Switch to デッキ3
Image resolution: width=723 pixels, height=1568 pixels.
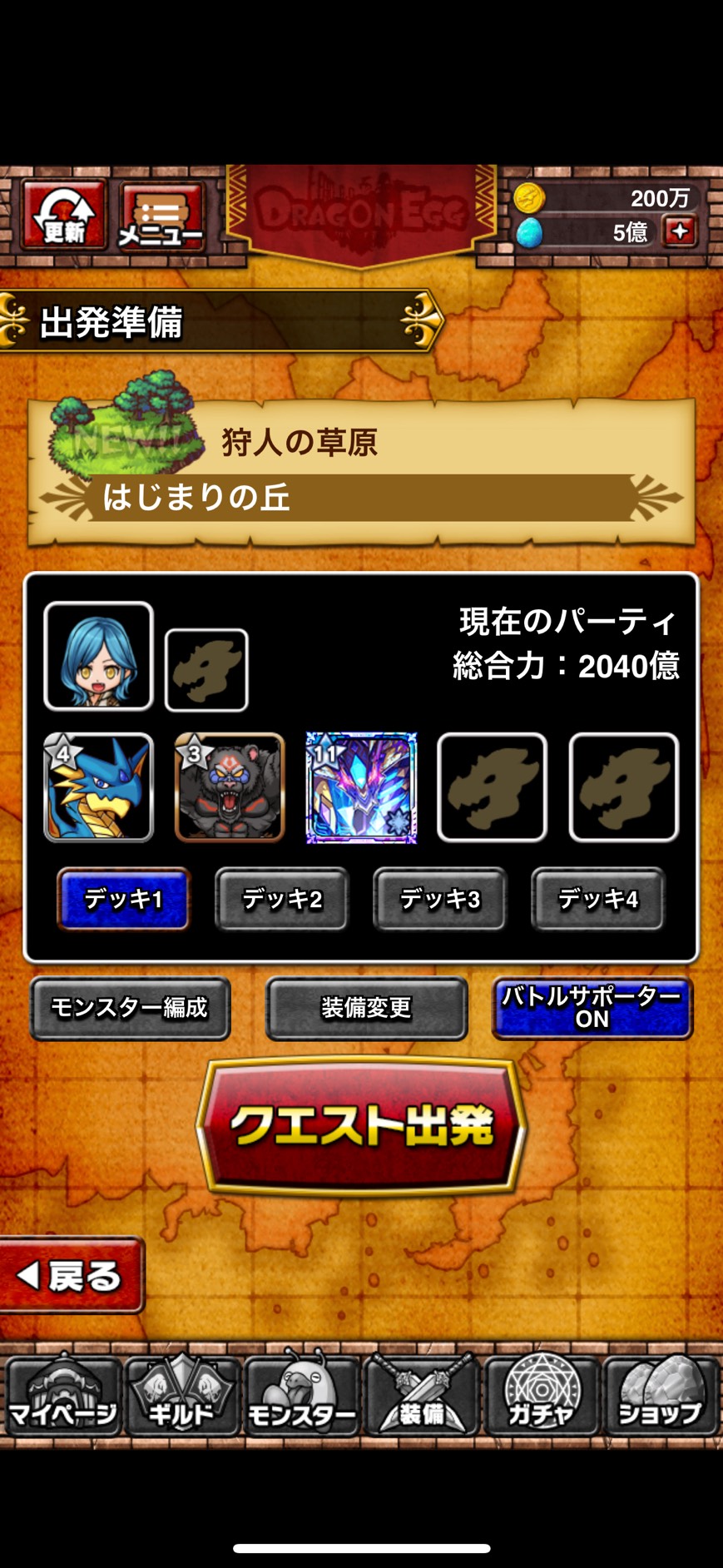pyautogui.click(x=439, y=899)
